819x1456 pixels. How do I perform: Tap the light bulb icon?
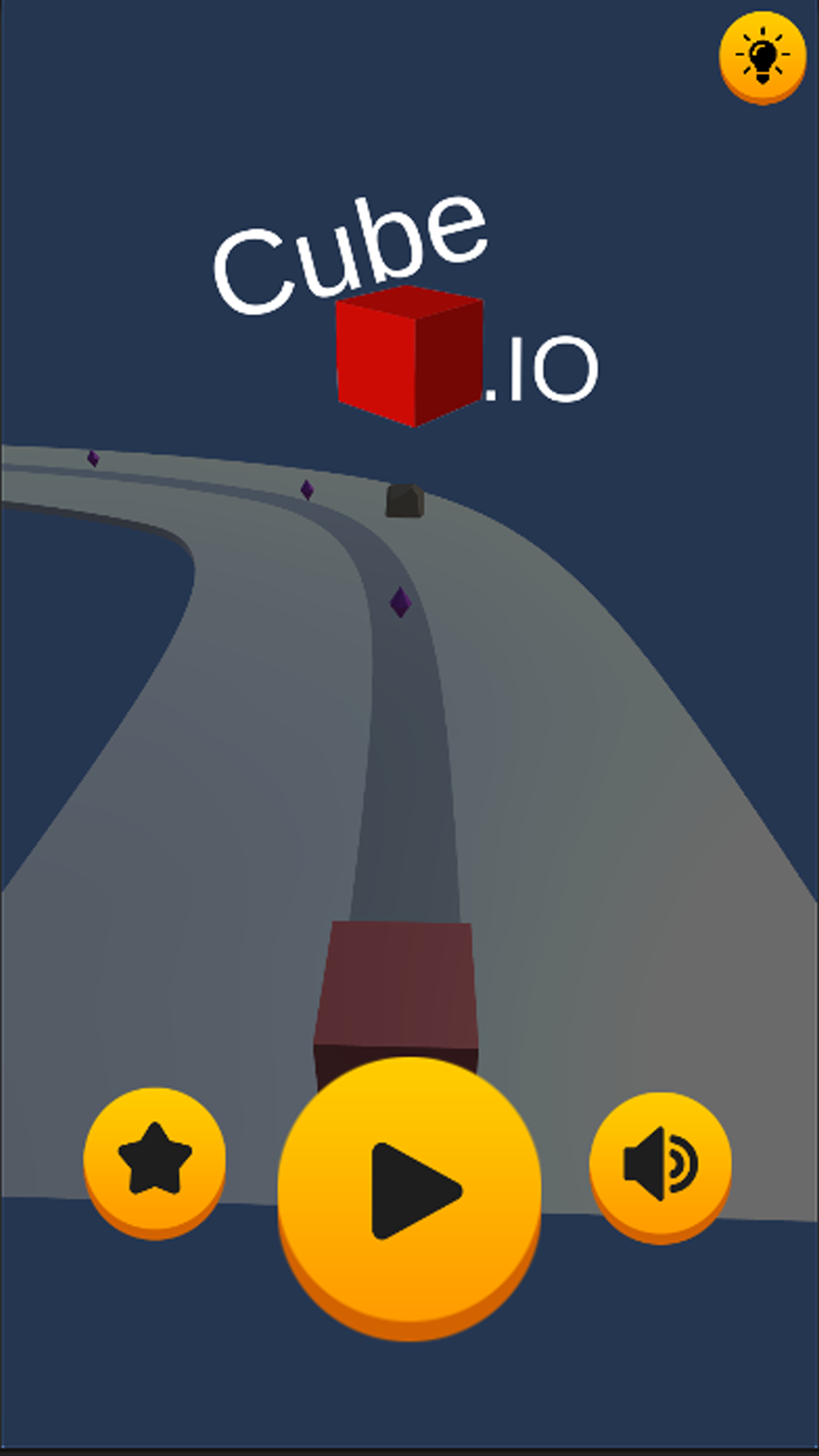pos(762,55)
